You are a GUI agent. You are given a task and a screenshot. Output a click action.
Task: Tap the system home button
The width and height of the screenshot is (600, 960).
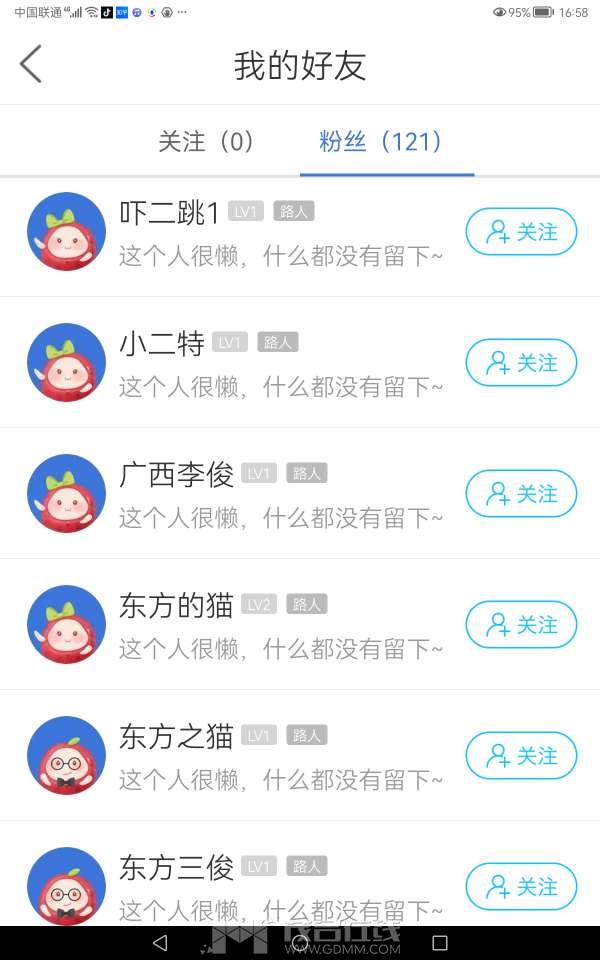pyautogui.click(x=300, y=942)
